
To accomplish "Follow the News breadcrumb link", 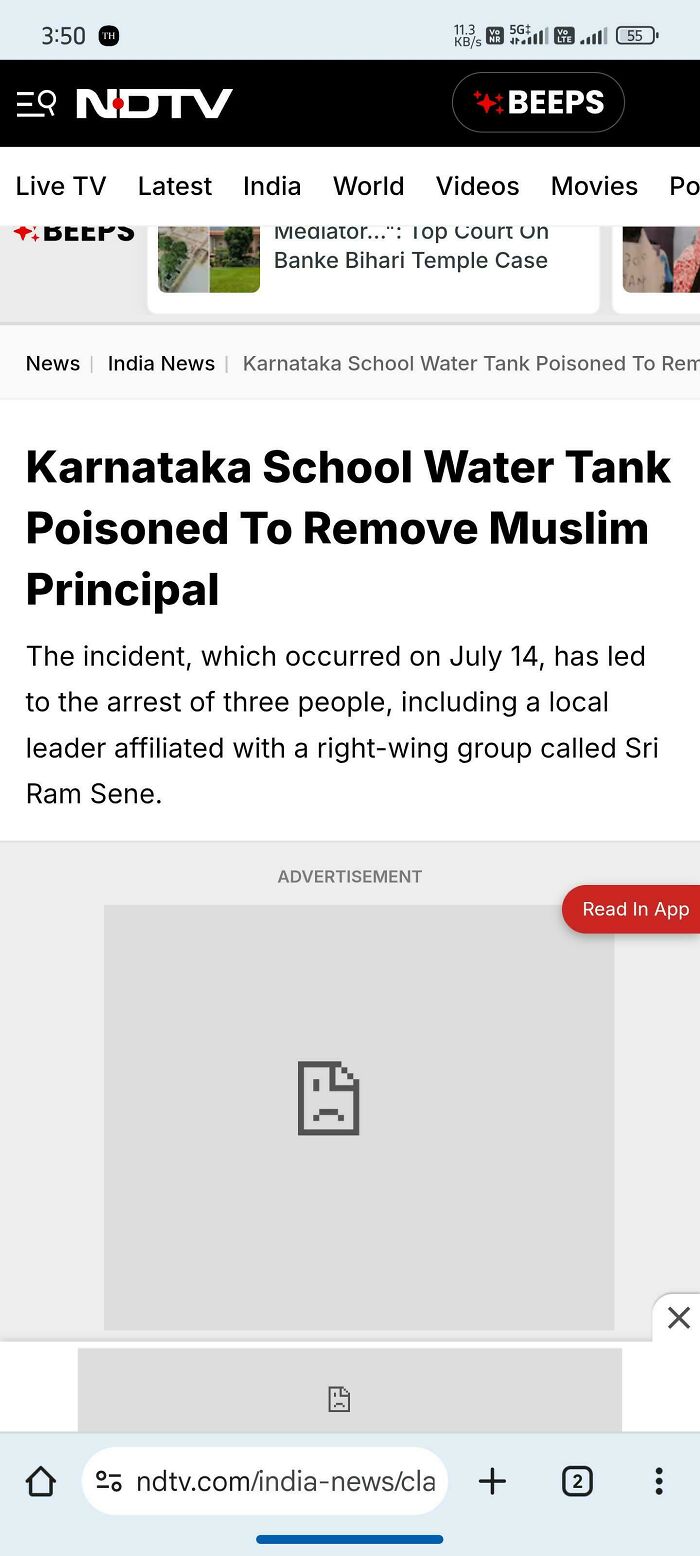I will click(x=53, y=364).
